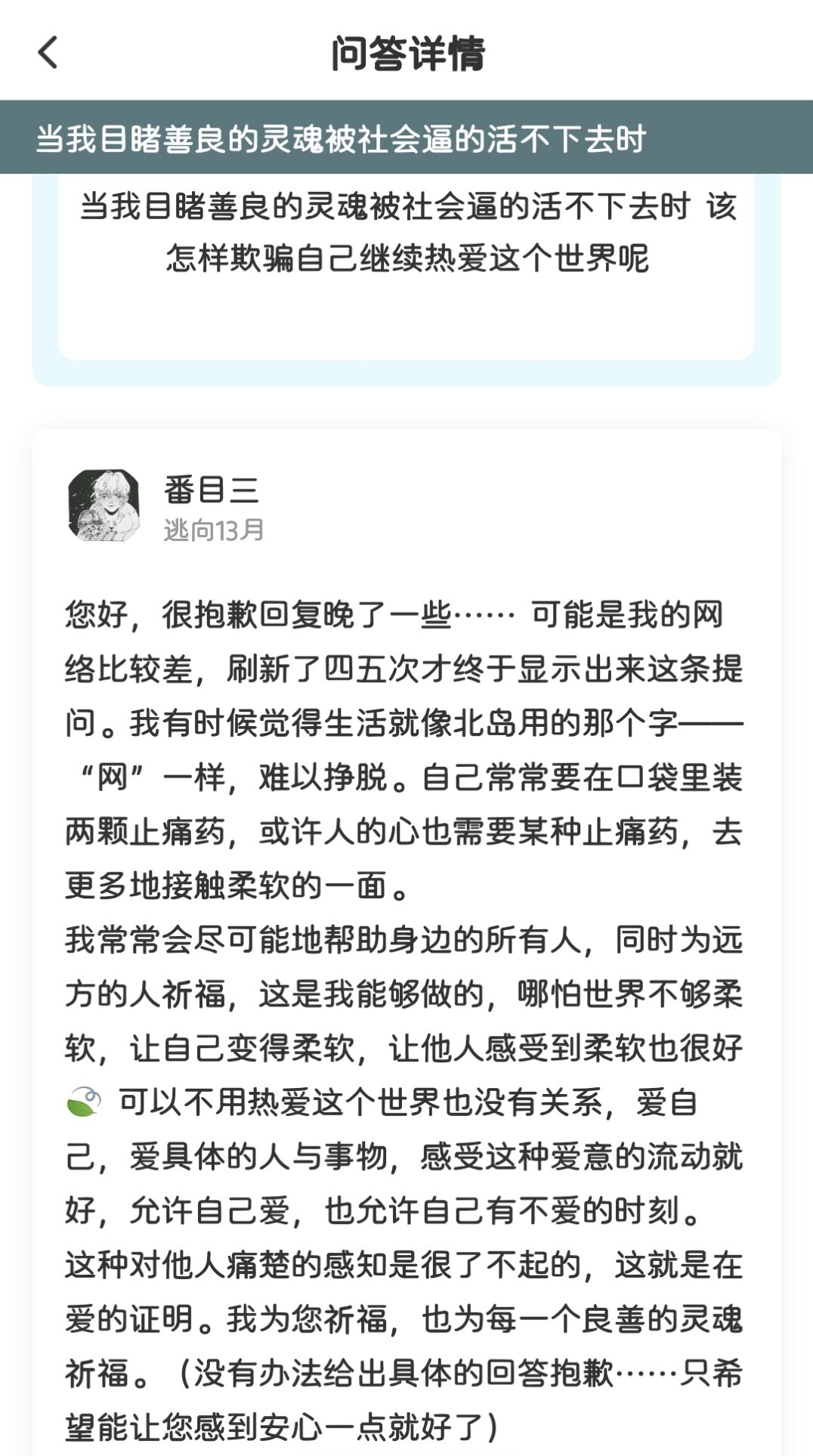Image resolution: width=813 pixels, height=1456 pixels.
Task: Tap the username 番目三
Action: coord(212,490)
